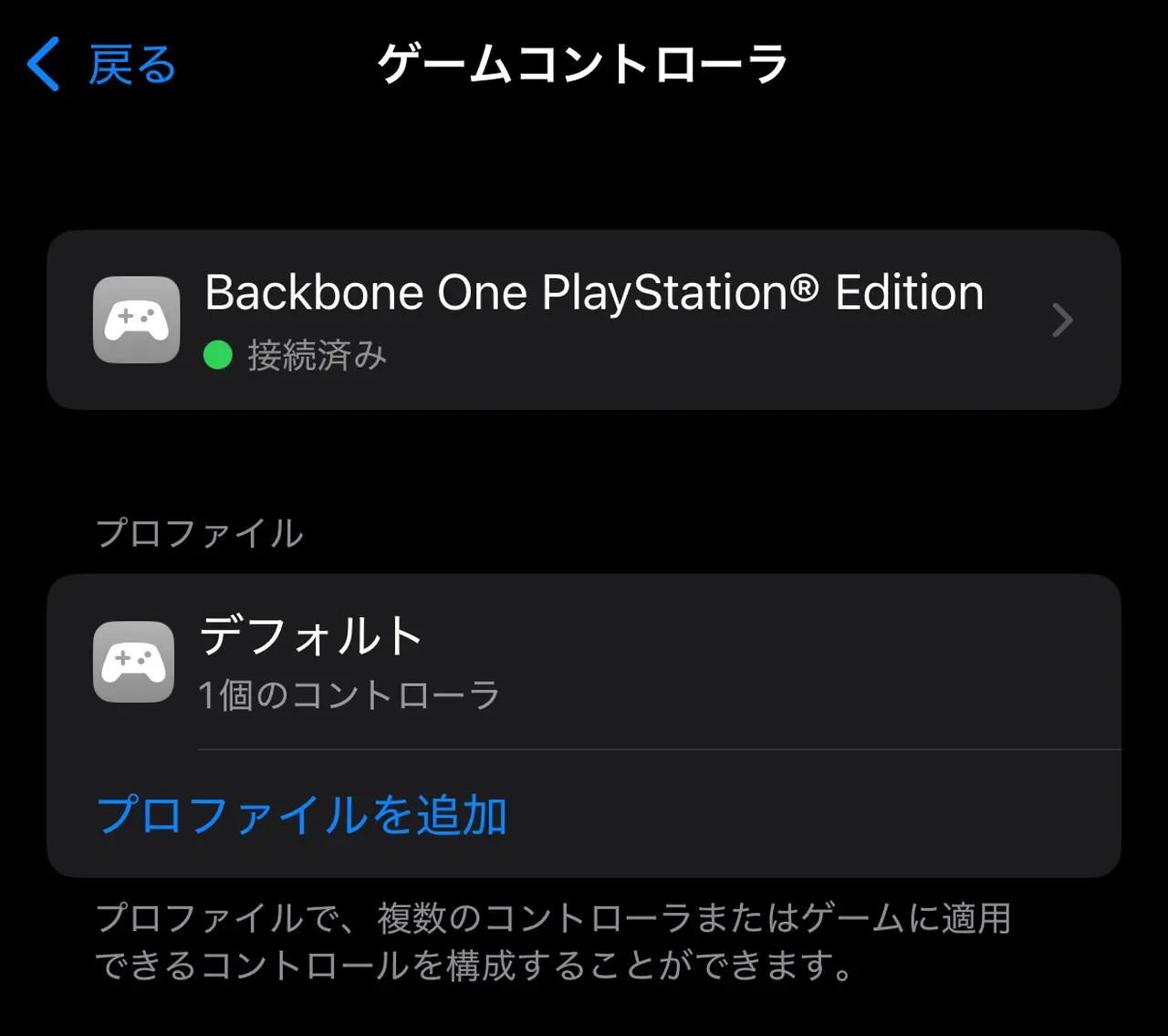1168x1036 pixels.
Task: Open the デフォルト profile
Action: (584, 663)
